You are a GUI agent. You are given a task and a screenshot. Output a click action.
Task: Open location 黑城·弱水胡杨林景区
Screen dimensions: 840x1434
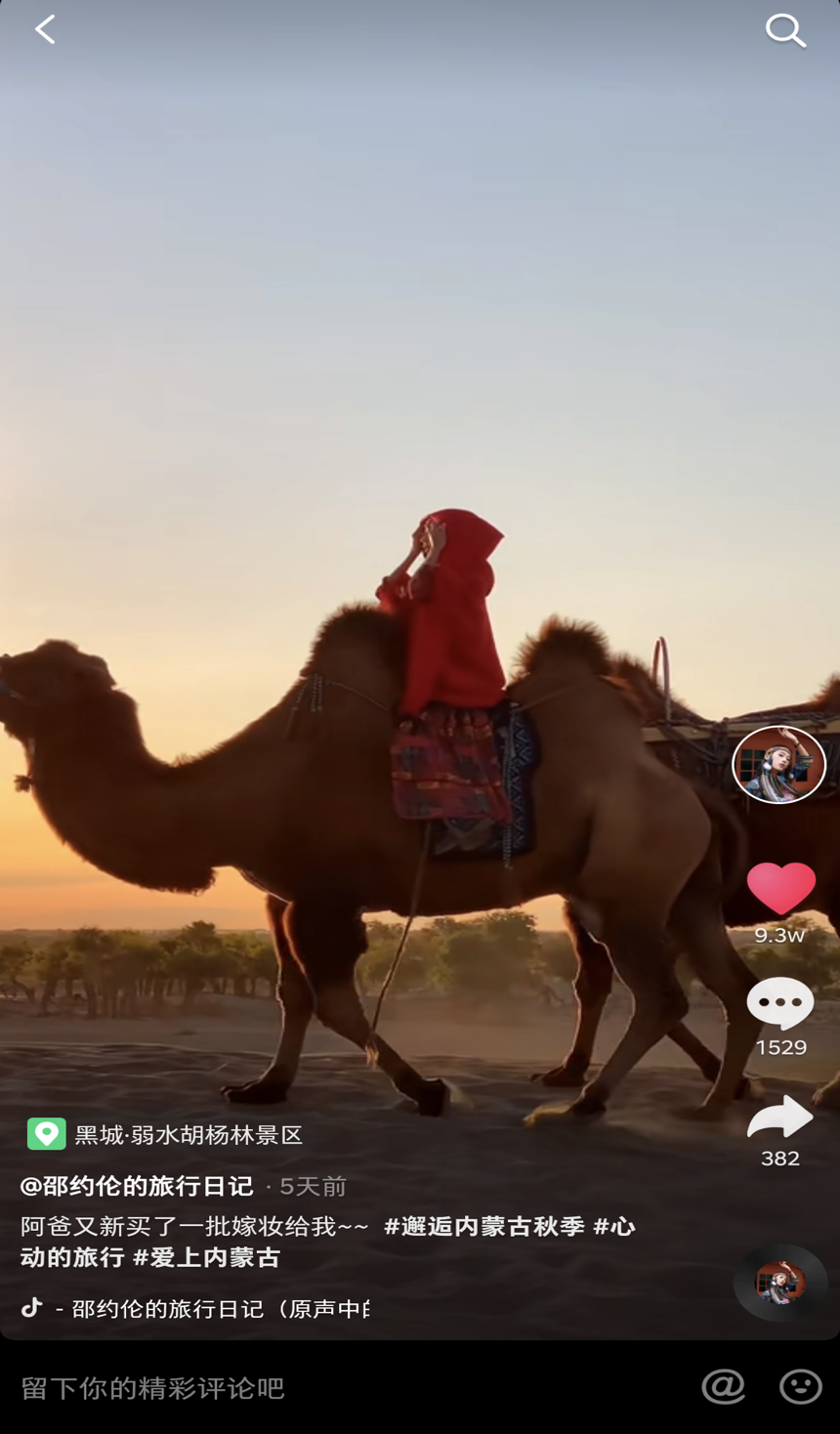click(x=188, y=1135)
